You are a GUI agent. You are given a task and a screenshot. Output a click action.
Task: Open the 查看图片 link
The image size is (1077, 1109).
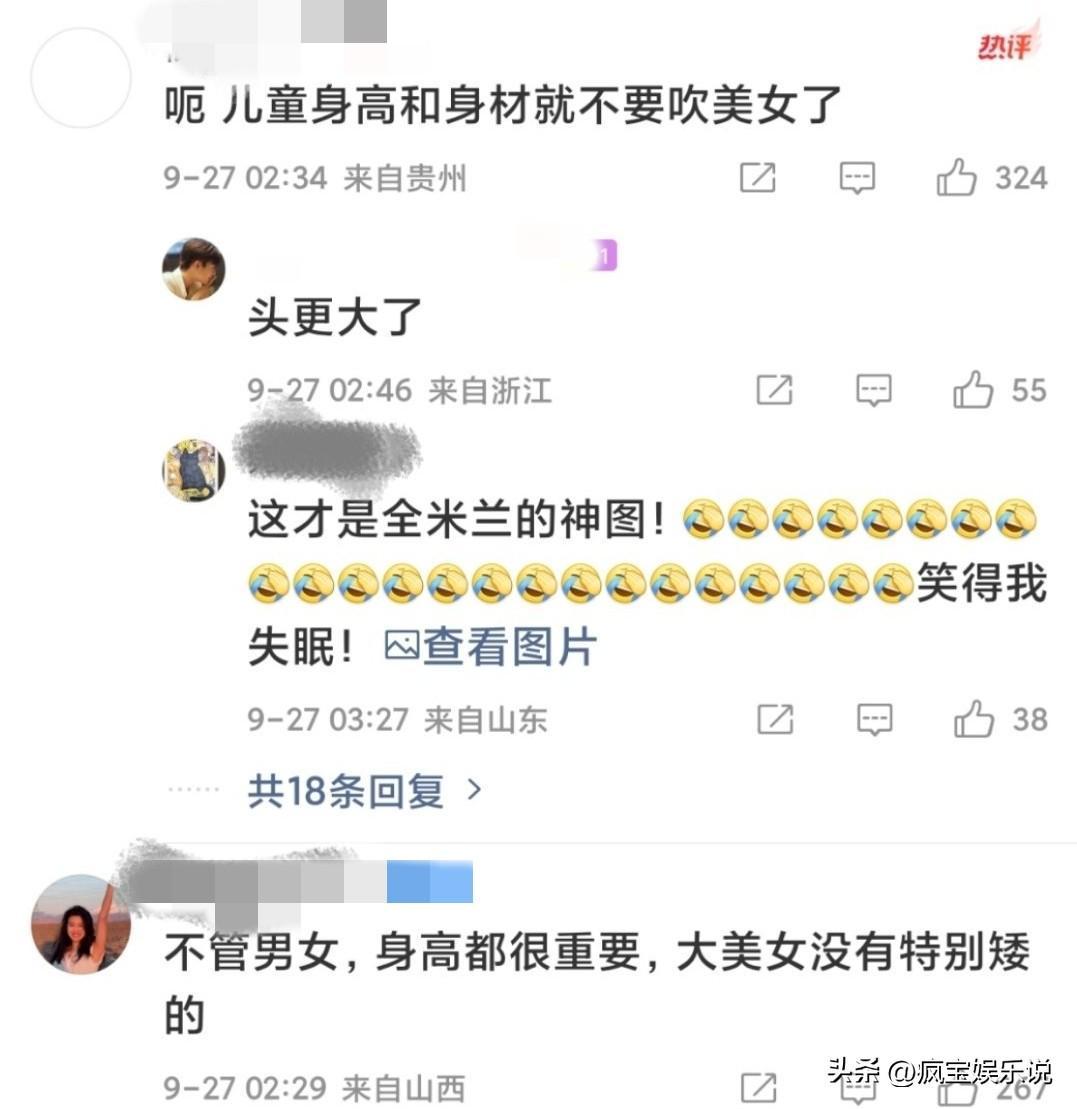[491, 647]
